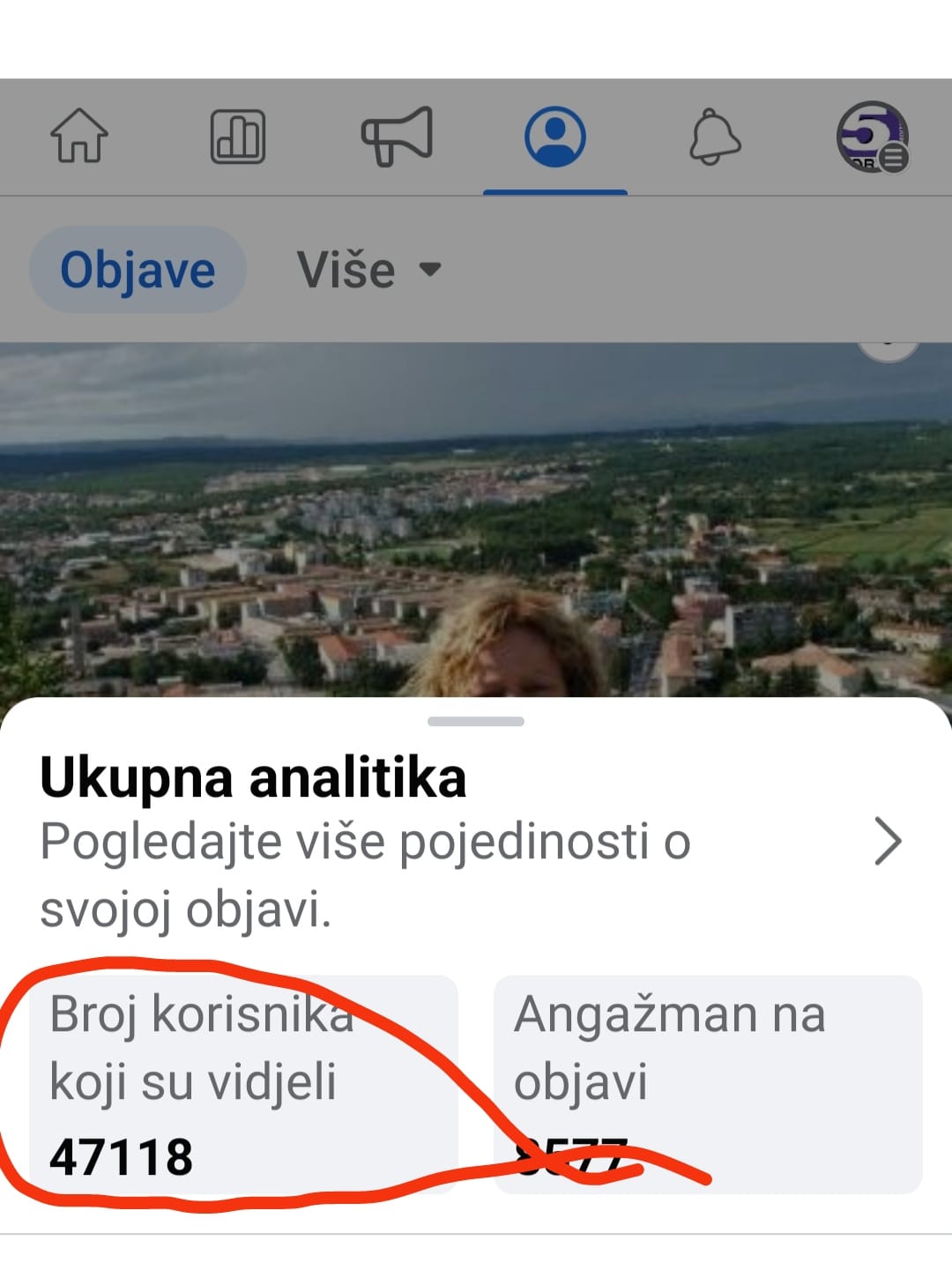
Task: Switch to the profile tab
Action: tap(554, 137)
